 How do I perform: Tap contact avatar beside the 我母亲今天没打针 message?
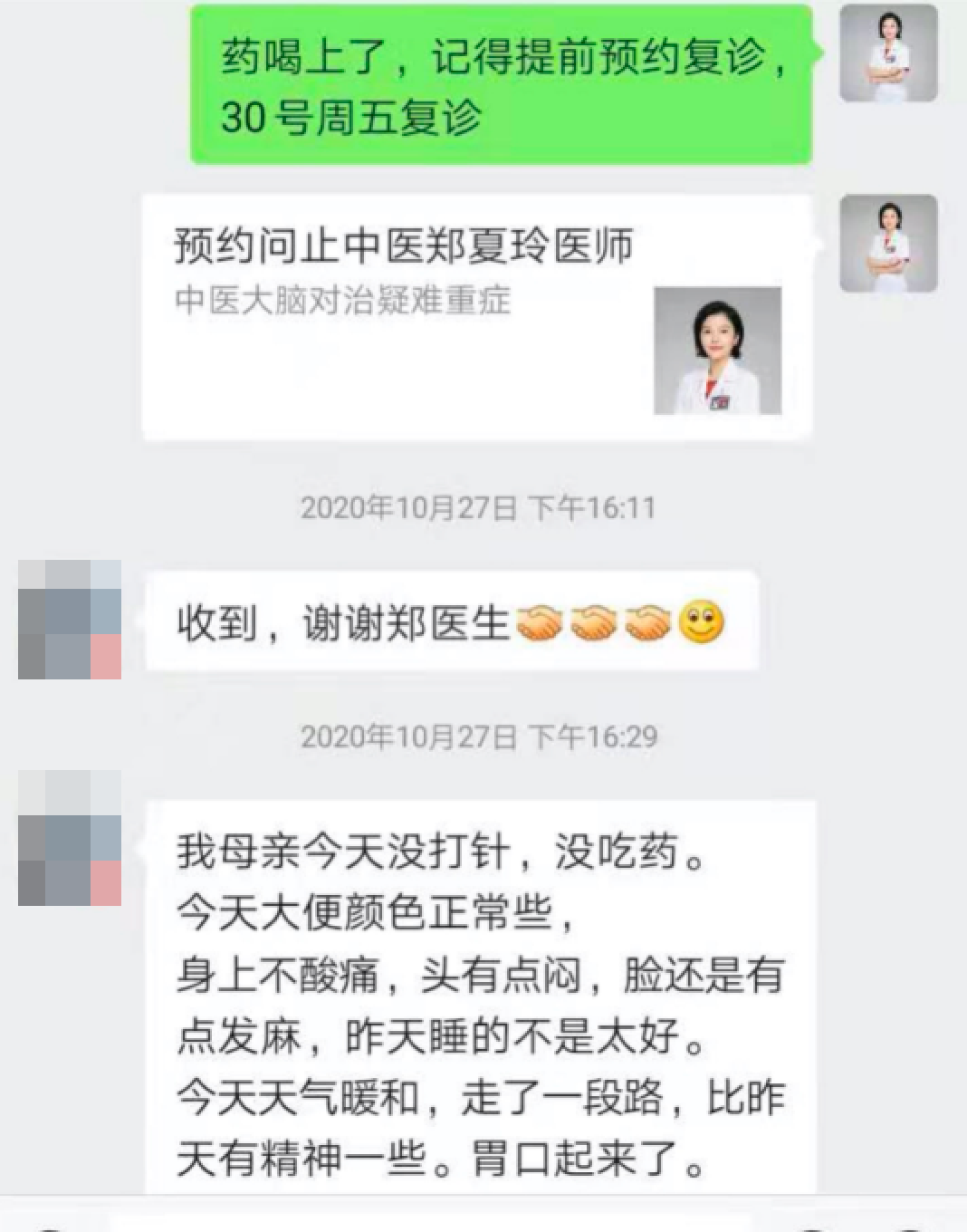point(70,838)
